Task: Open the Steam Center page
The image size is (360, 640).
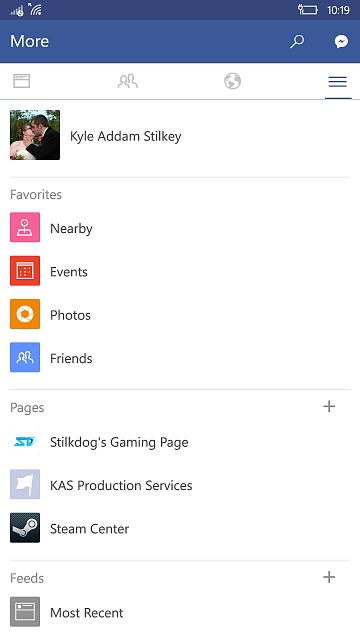Action: (x=180, y=528)
